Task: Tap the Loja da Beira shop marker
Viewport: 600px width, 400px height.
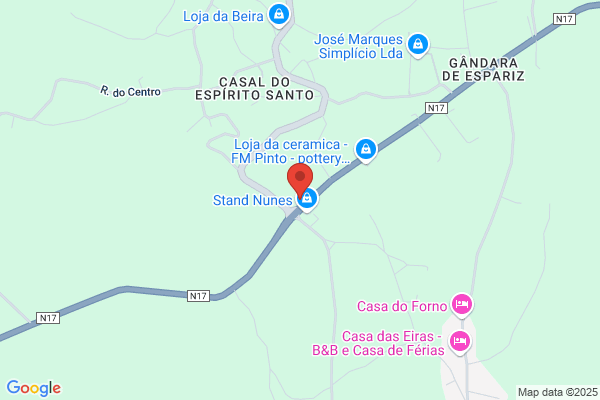Action: [279, 15]
